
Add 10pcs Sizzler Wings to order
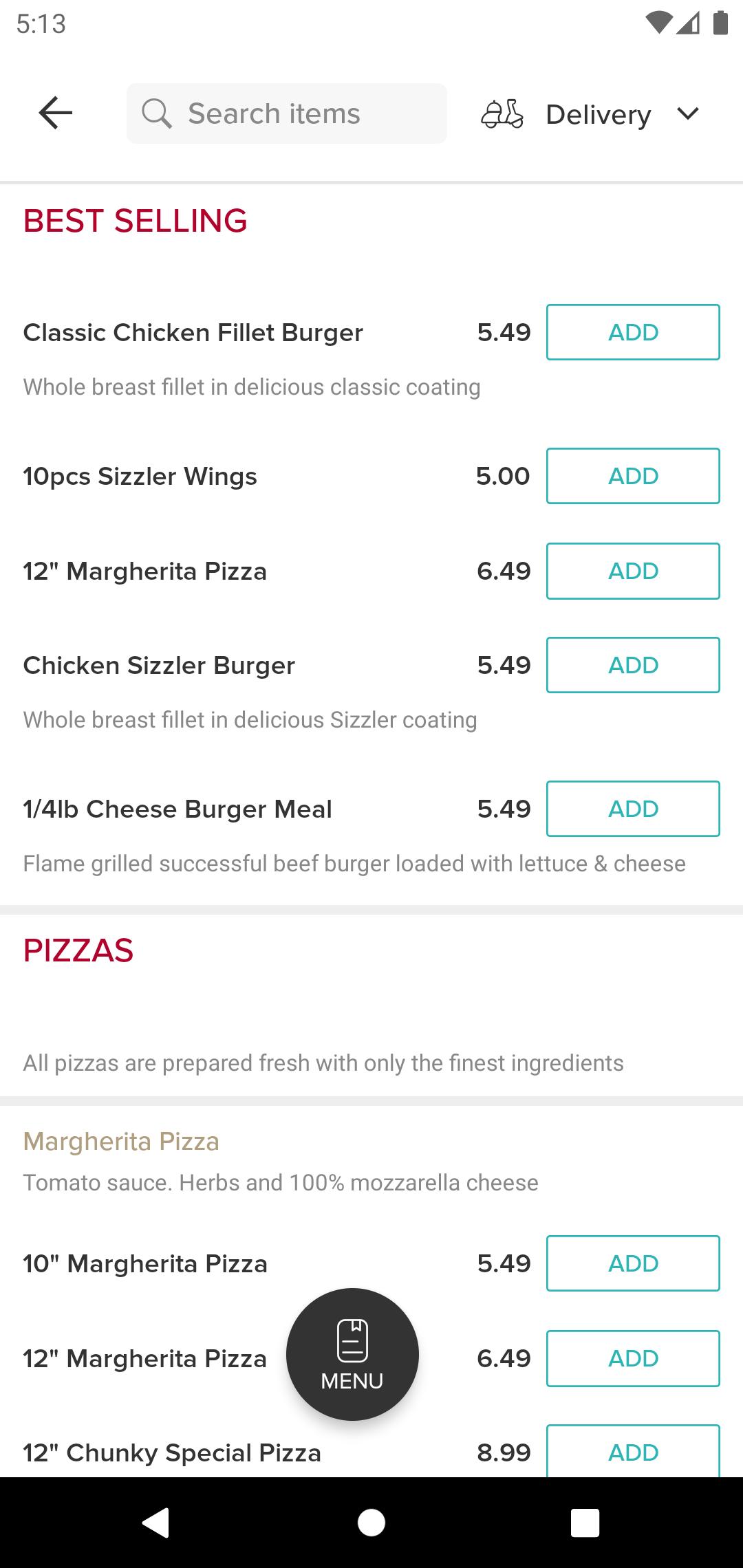click(633, 476)
